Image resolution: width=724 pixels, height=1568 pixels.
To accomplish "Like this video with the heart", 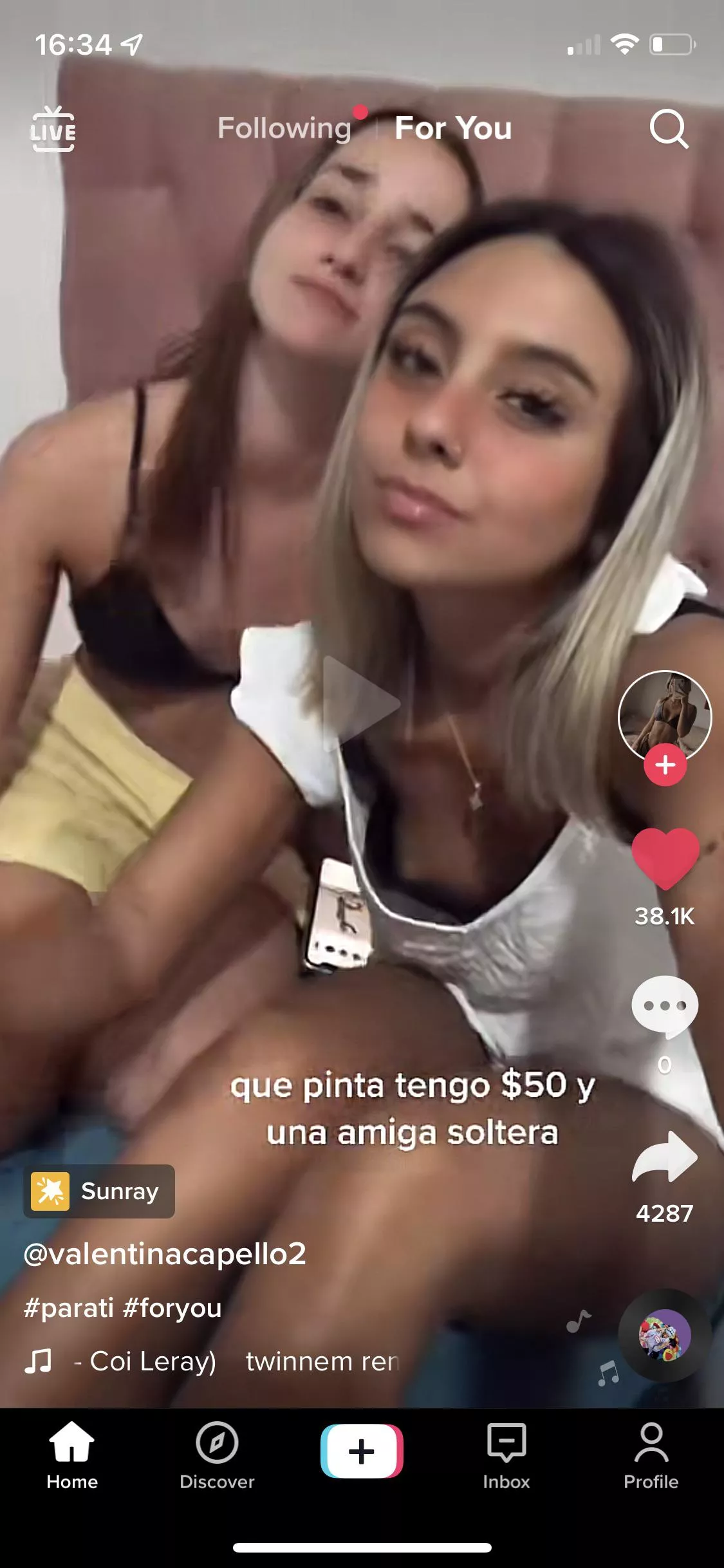I will coord(665,859).
